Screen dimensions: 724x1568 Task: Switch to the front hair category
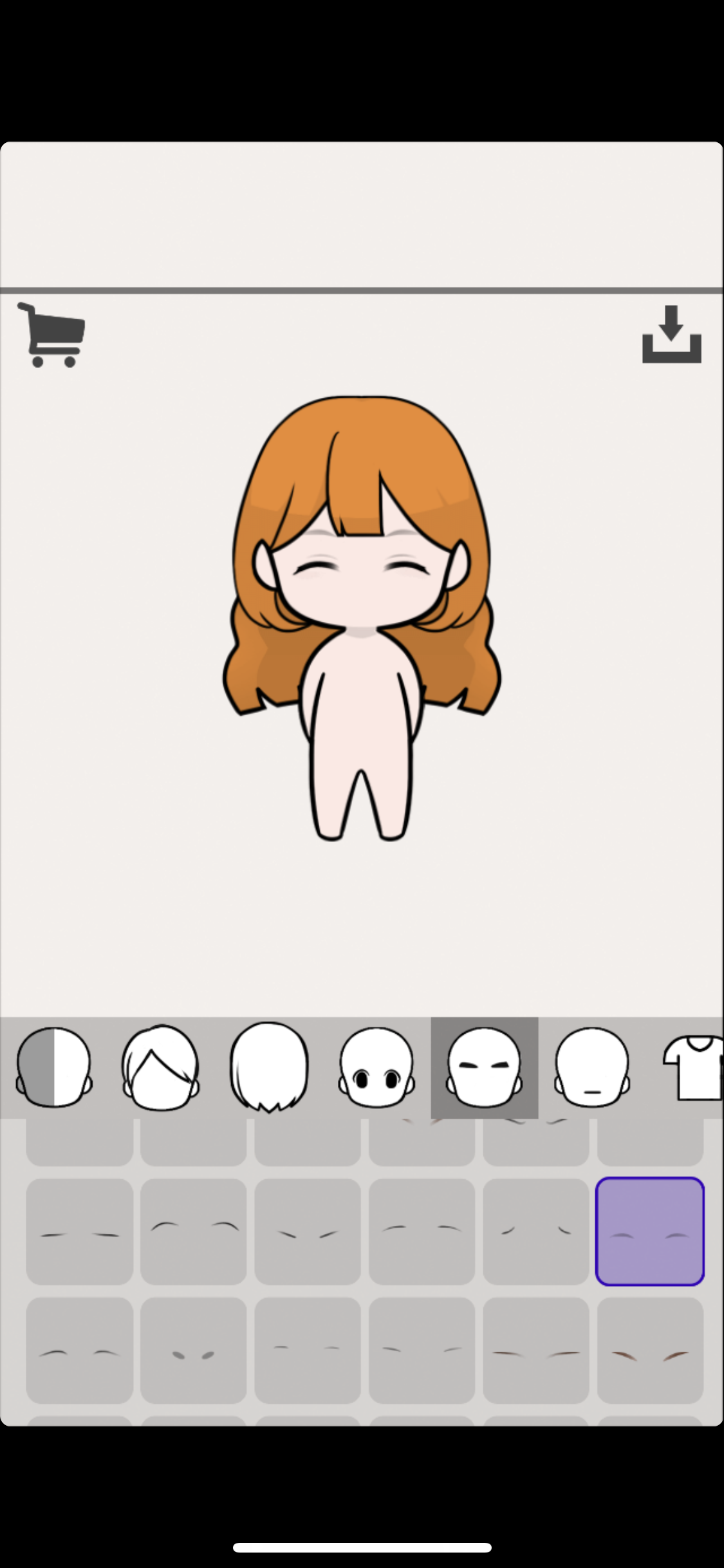(x=161, y=1067)
